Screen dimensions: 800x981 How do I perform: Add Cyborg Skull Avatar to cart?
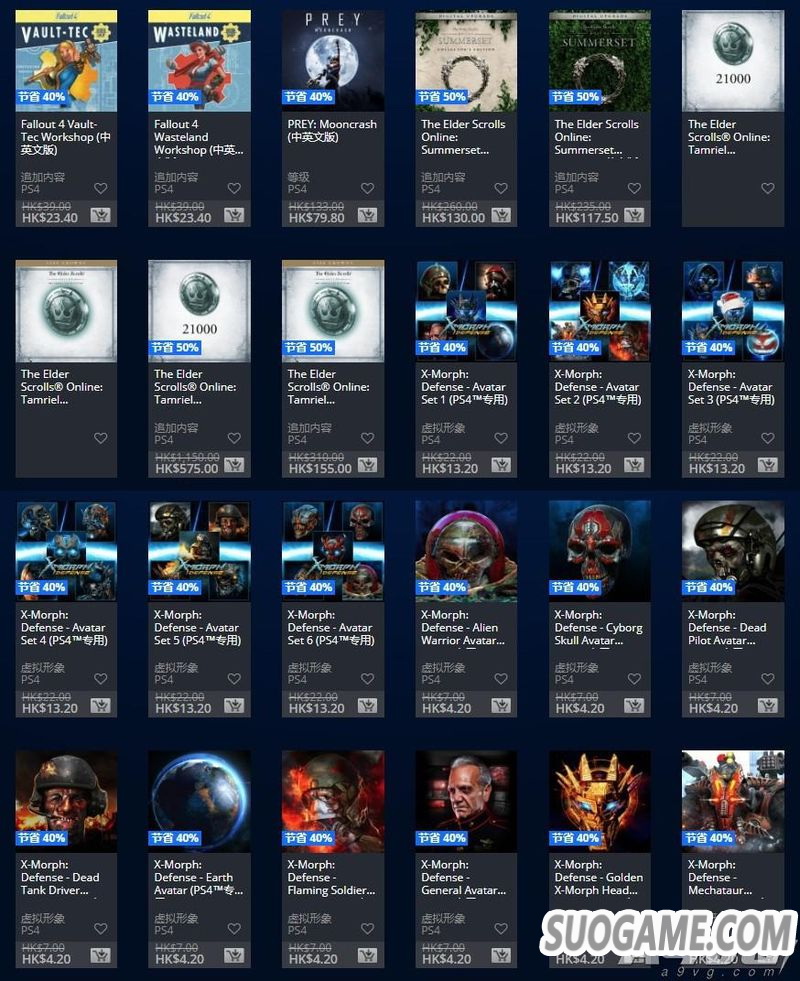[x=634, y=706]
